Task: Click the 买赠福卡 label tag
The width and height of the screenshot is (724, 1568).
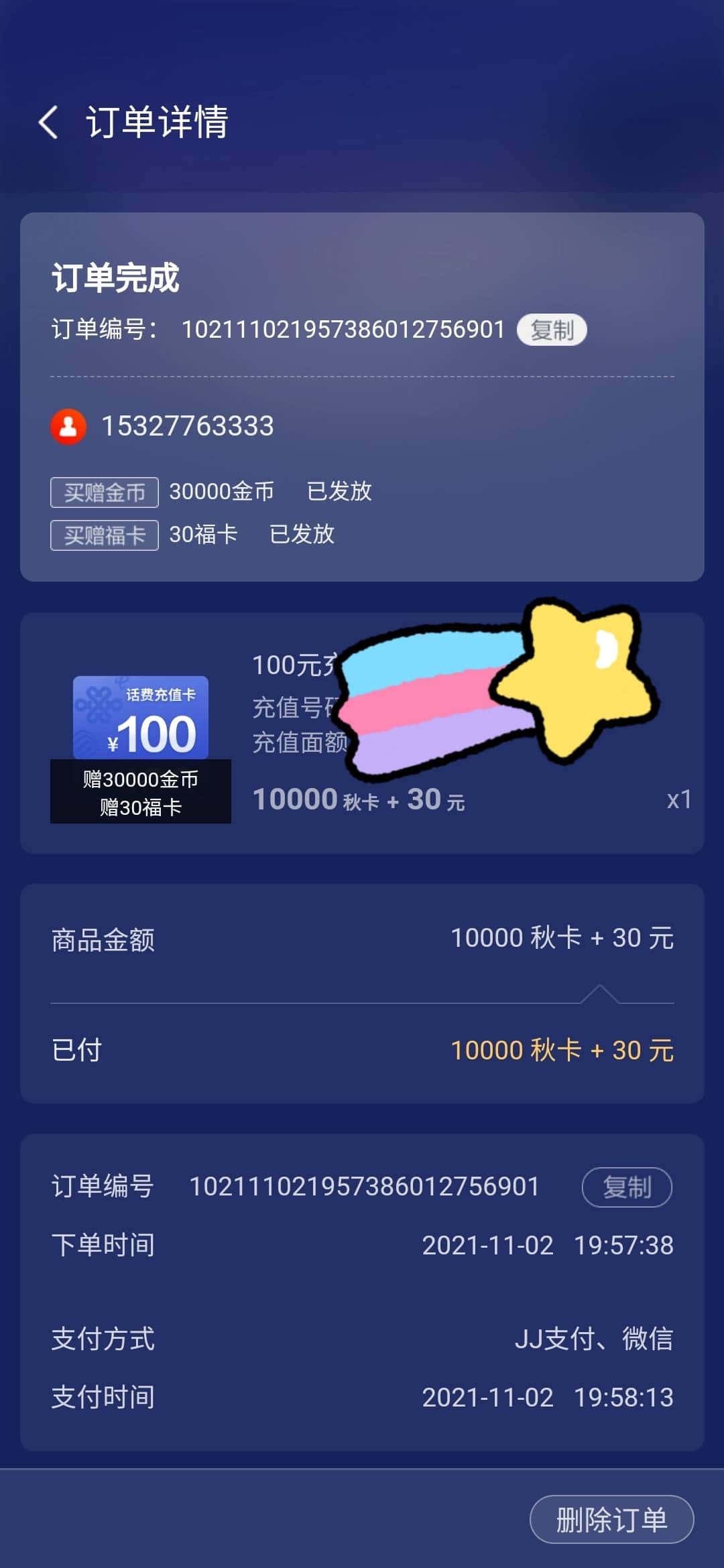Action: tap(104, 535)
